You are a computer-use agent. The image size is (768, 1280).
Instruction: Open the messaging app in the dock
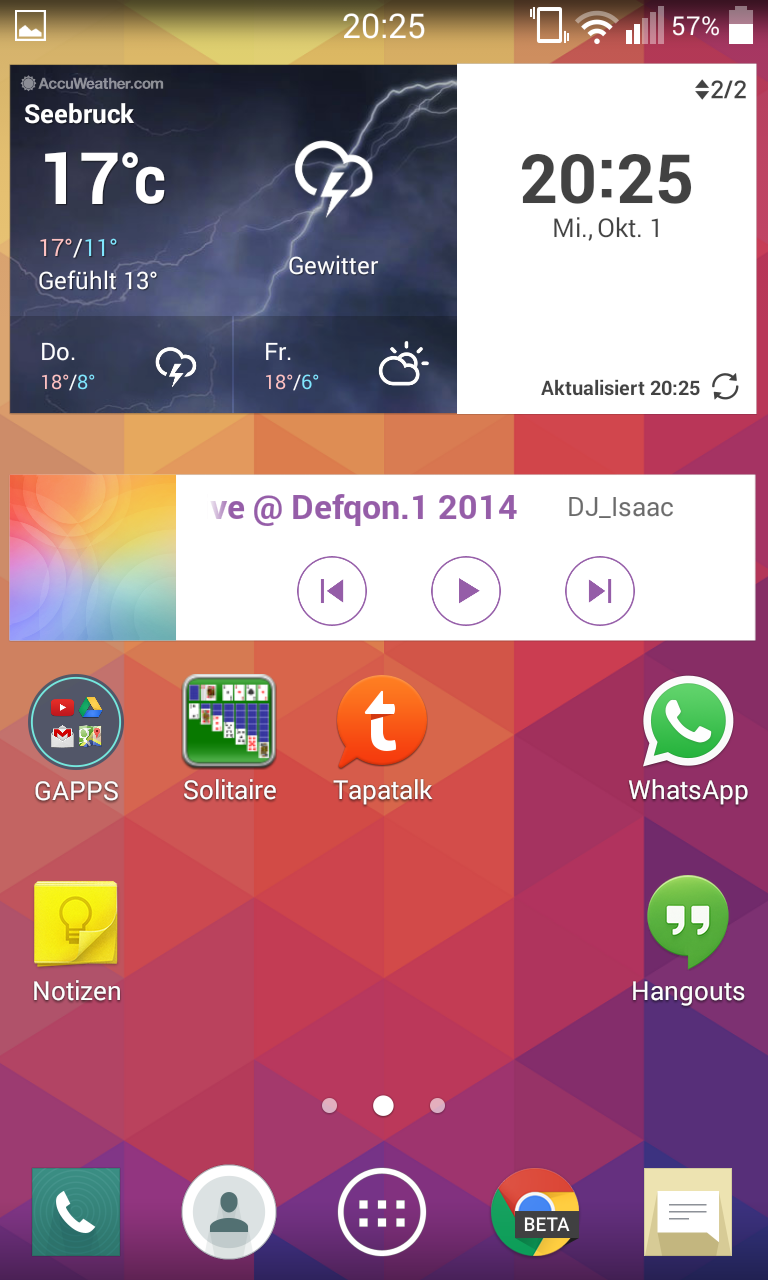click(x=688, y=1212)
